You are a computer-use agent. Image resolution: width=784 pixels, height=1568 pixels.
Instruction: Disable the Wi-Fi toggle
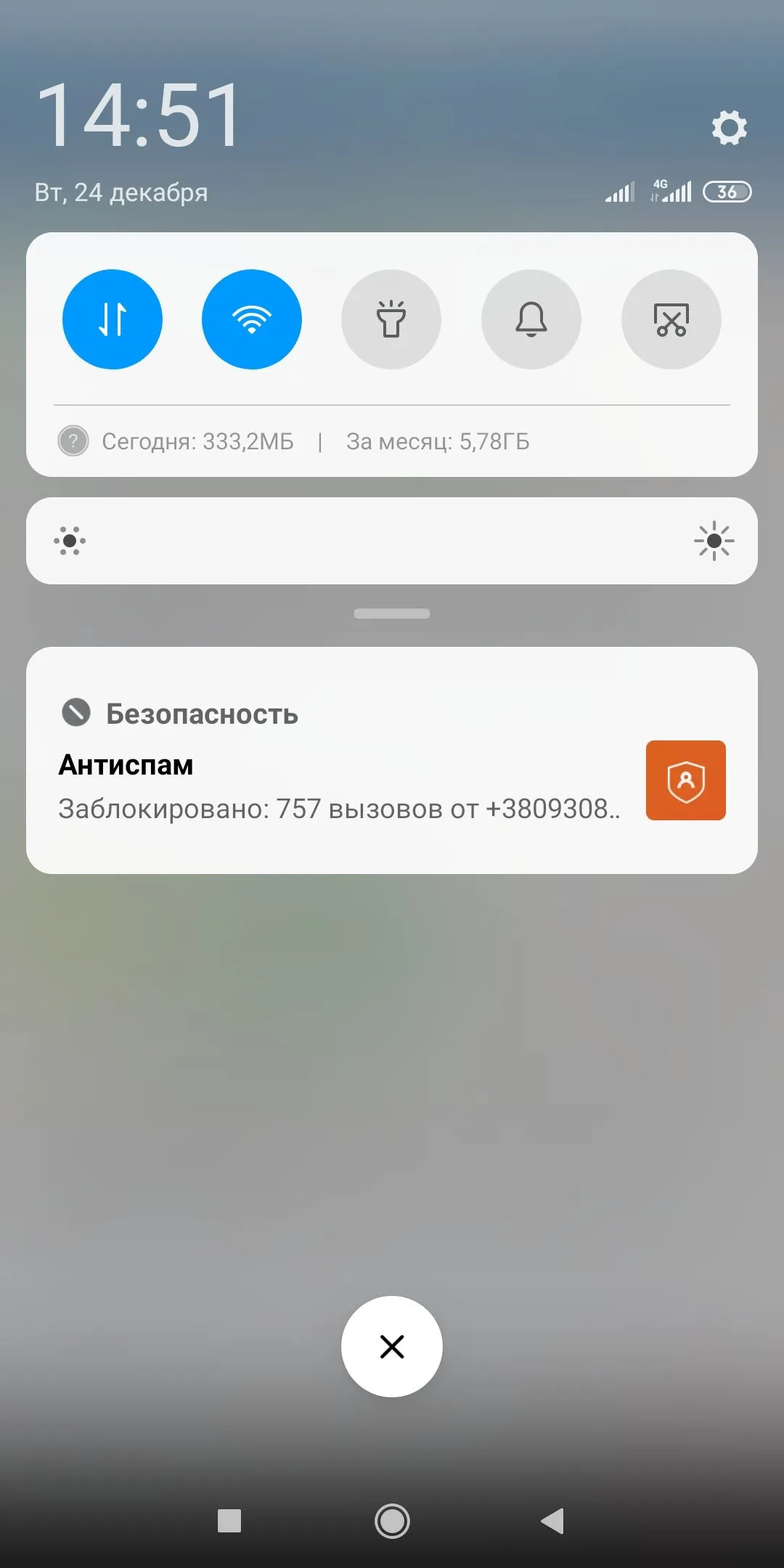tap(252, 319)
